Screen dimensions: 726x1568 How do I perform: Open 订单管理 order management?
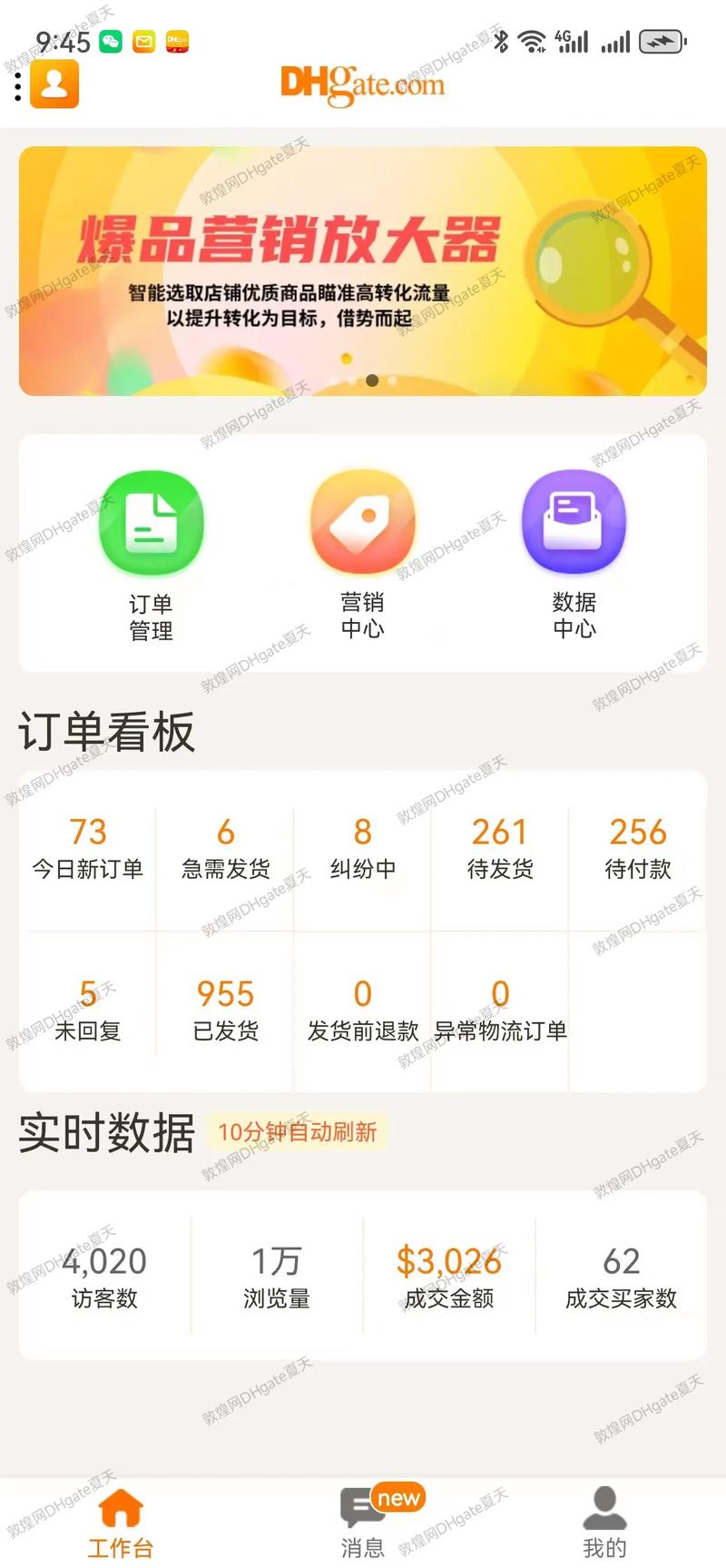point(151,554)
